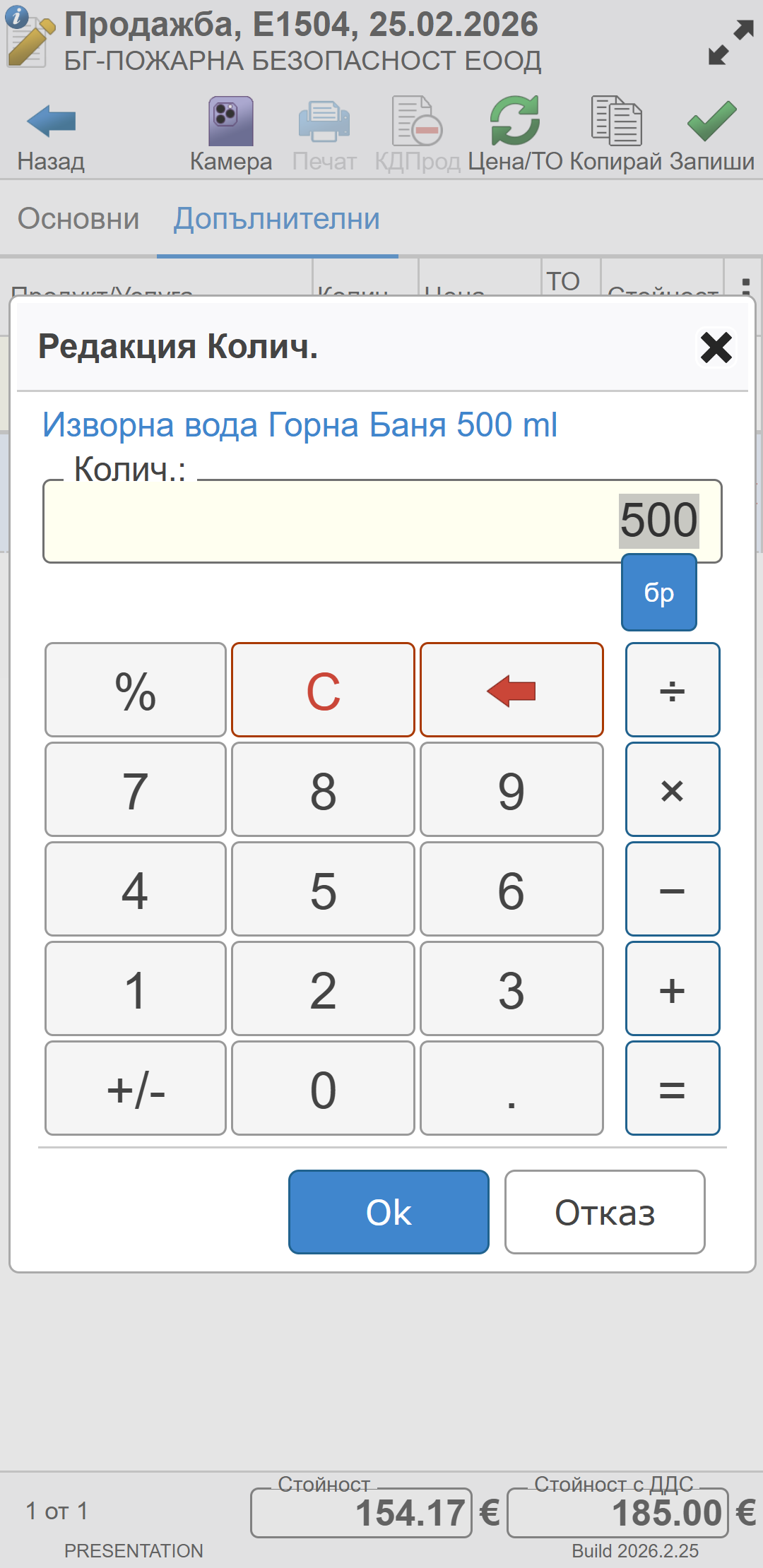Save the sale with Запиши
This screenshot has height=1568, width=763.
point(711,134)
